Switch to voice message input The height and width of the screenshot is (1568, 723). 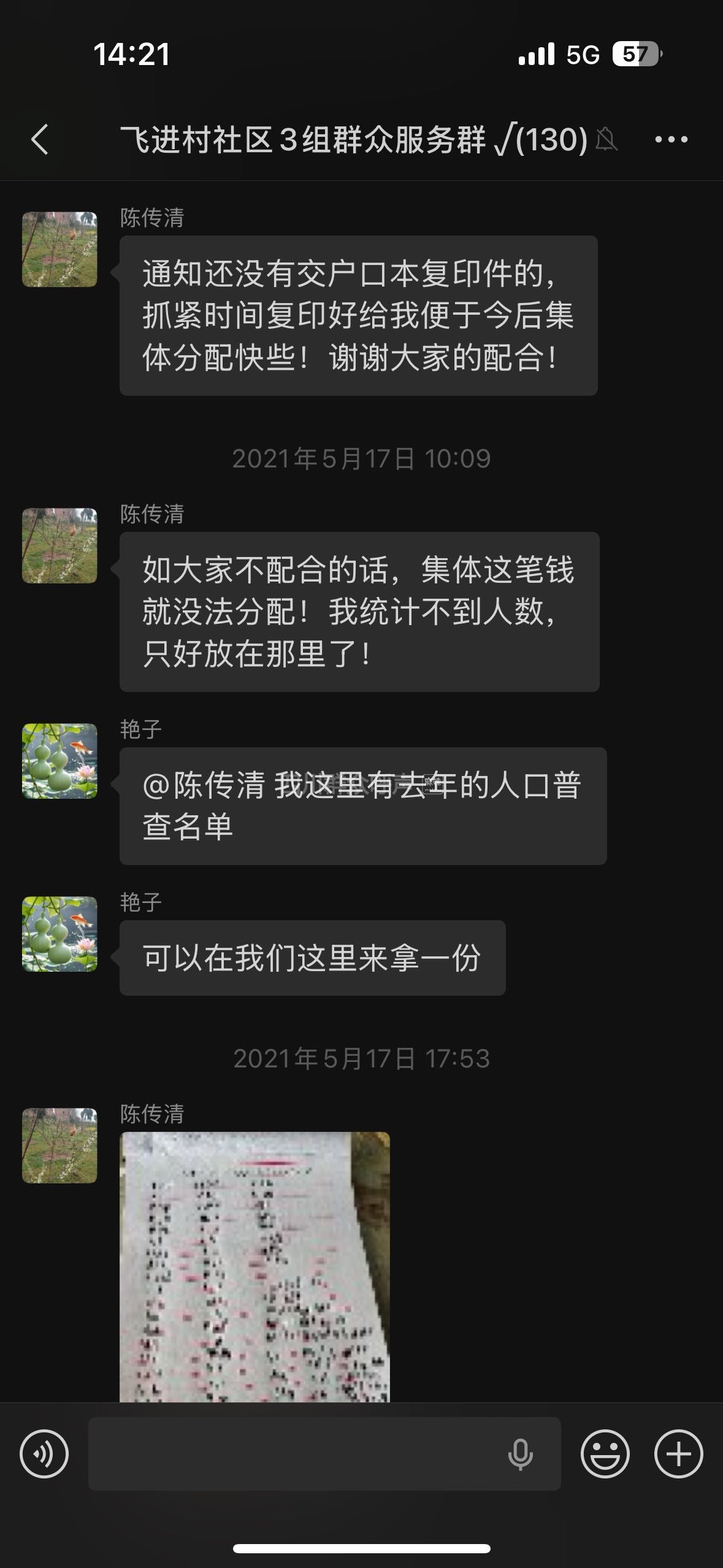[44, 1453]
